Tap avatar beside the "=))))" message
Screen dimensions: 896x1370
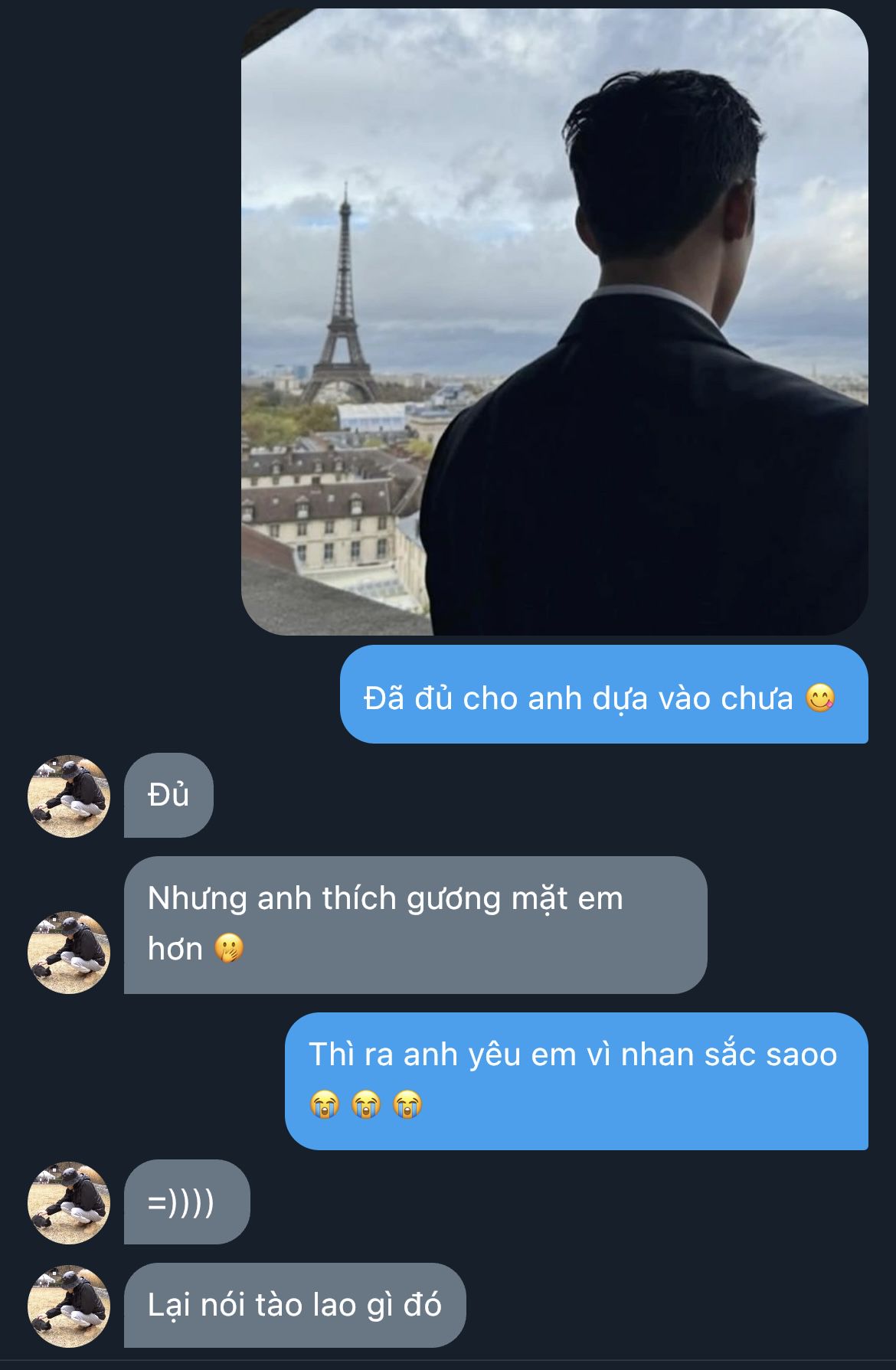[x=69, y=1202]
